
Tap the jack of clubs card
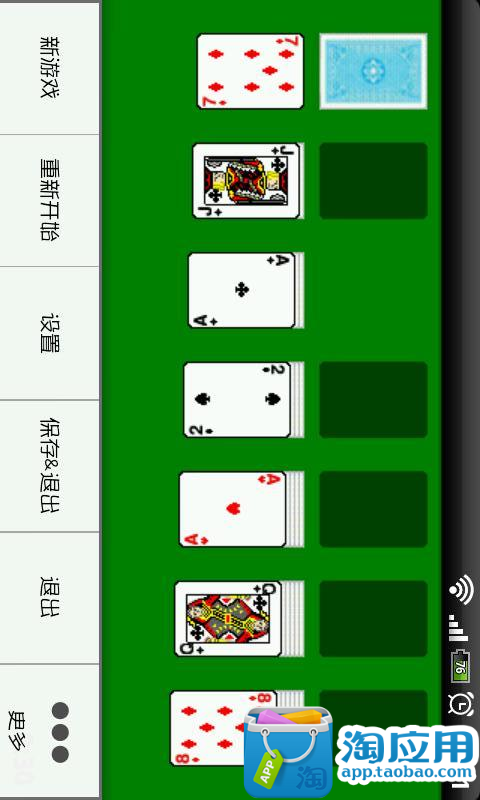point(246,181)
